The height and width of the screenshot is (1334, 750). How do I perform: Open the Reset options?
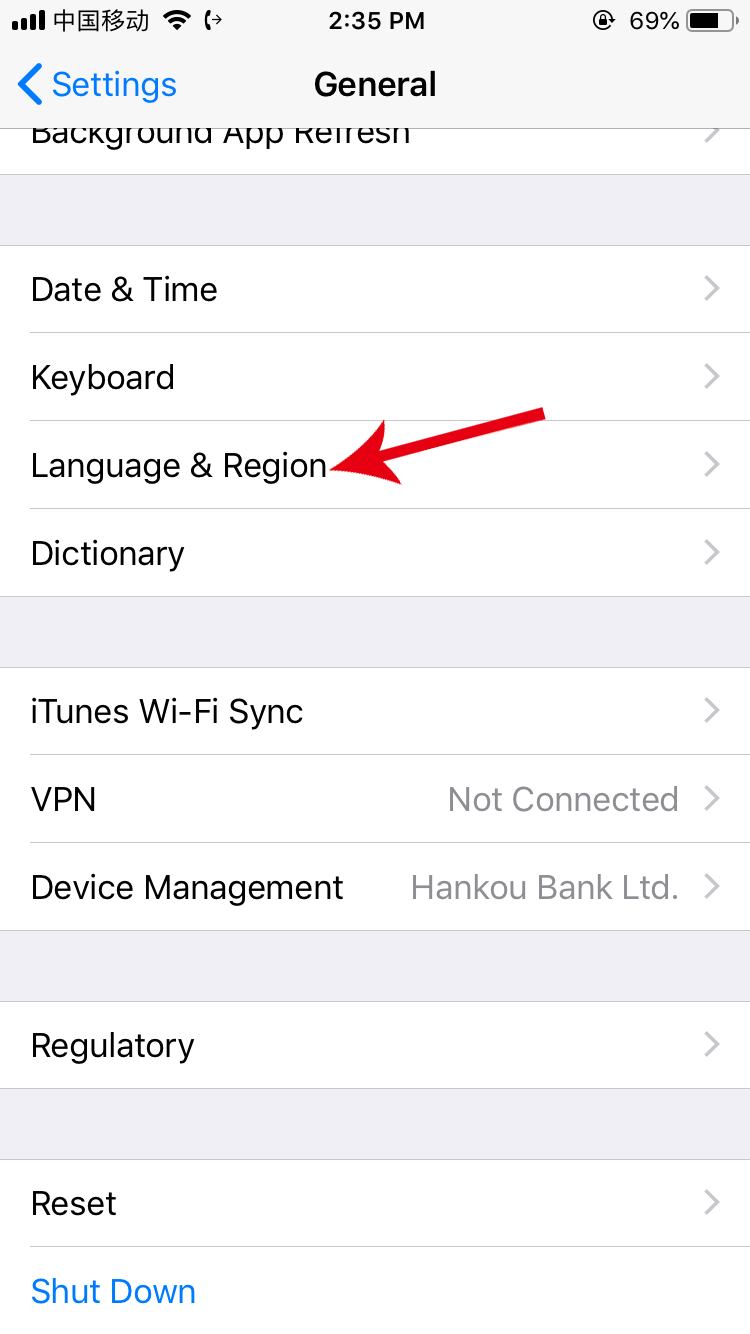tap(375, 1204)
